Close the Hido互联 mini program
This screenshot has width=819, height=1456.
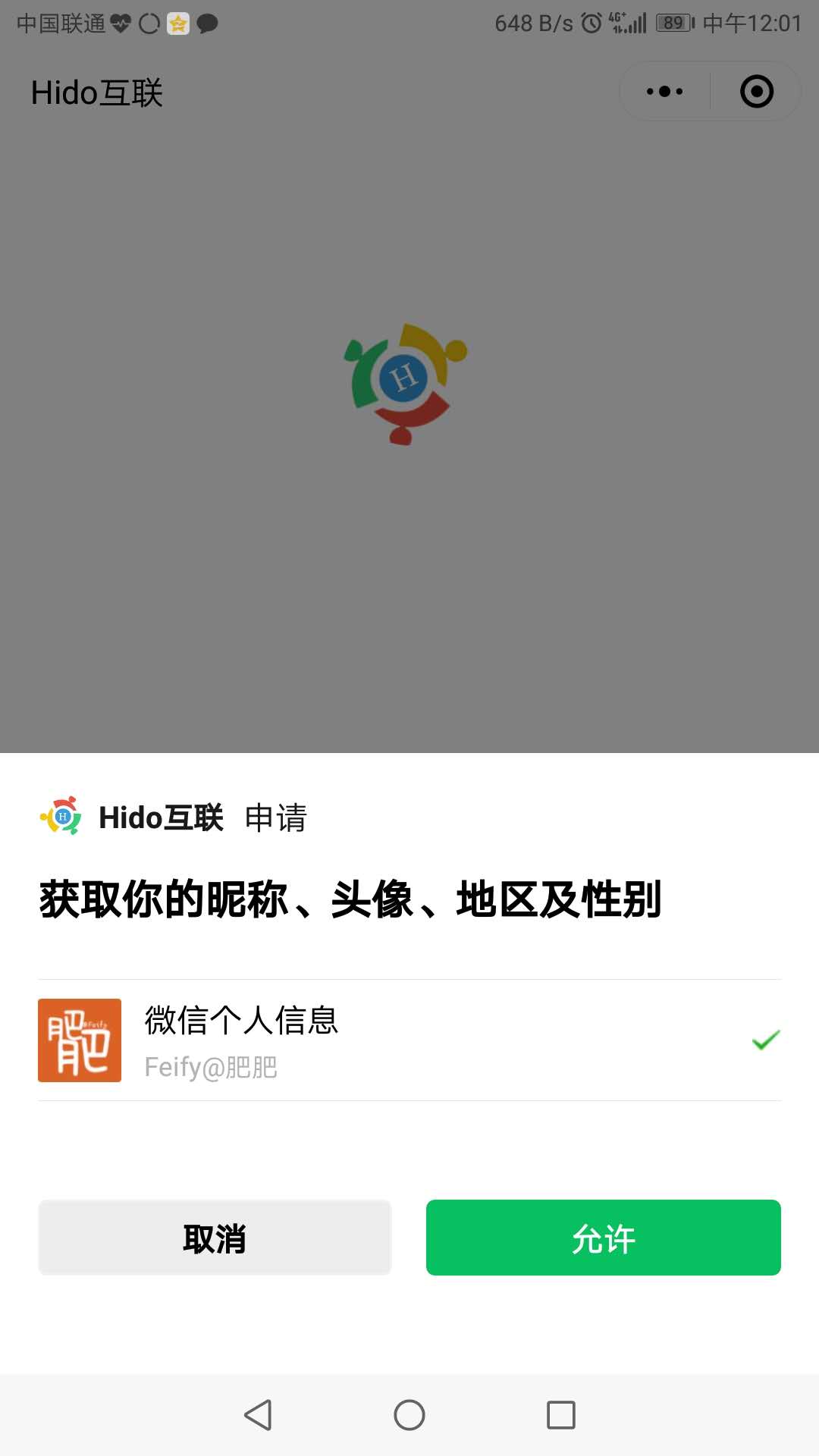pyautogui.click(x=756, y=92)
